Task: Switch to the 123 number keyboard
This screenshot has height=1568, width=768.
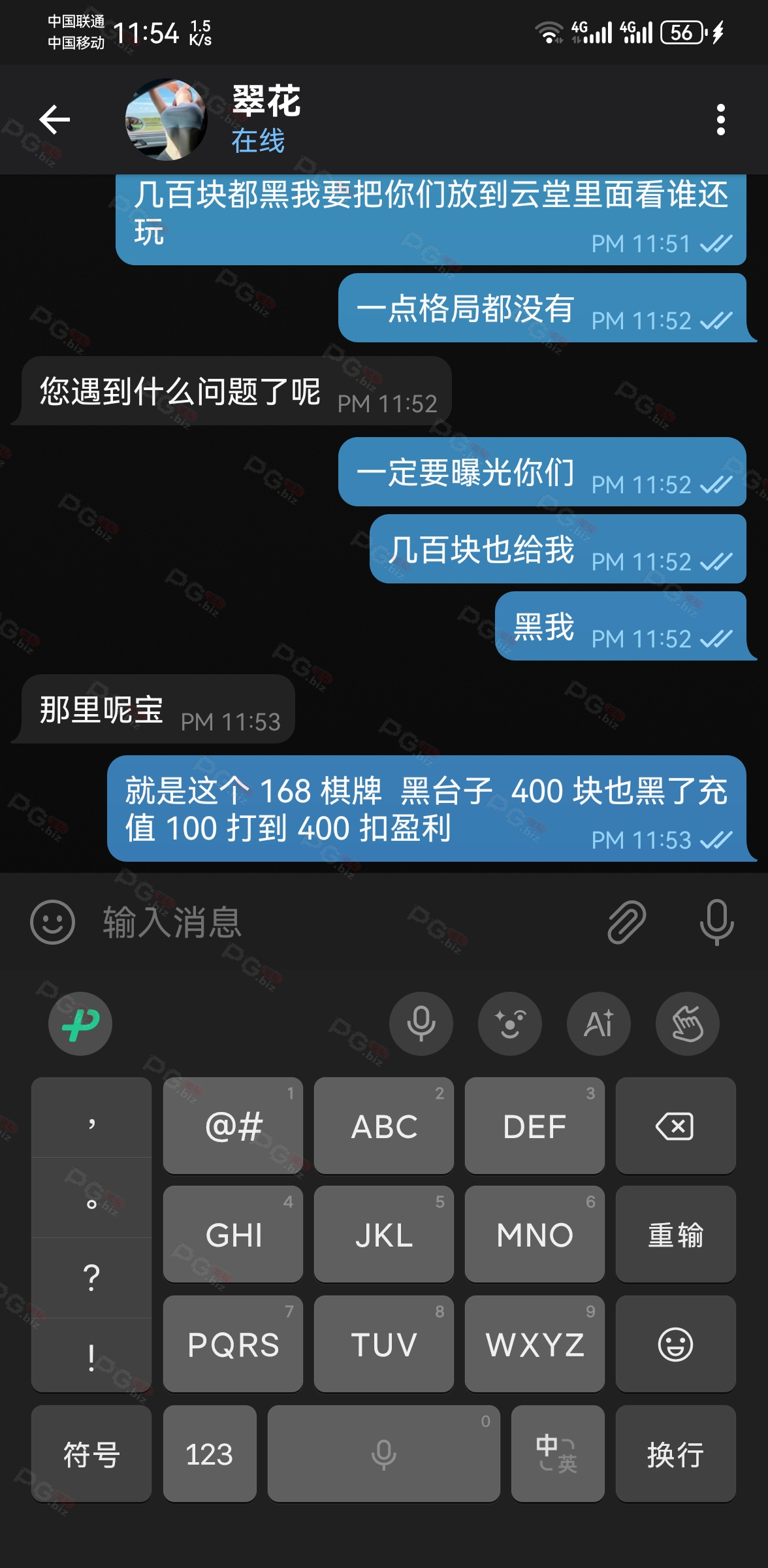Action: pos(210,1454)
